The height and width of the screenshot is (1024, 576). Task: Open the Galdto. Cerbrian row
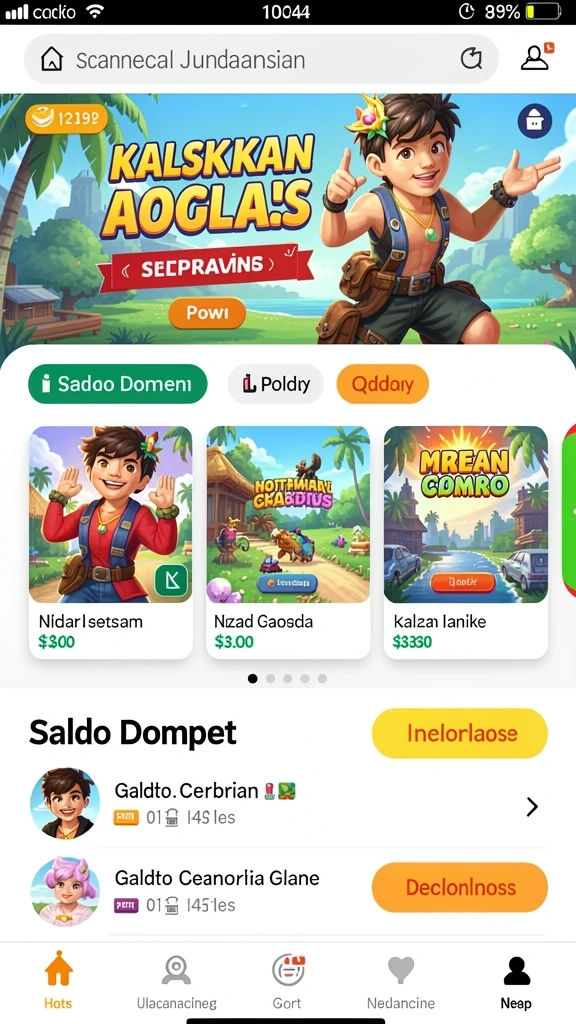pos(287,804)
